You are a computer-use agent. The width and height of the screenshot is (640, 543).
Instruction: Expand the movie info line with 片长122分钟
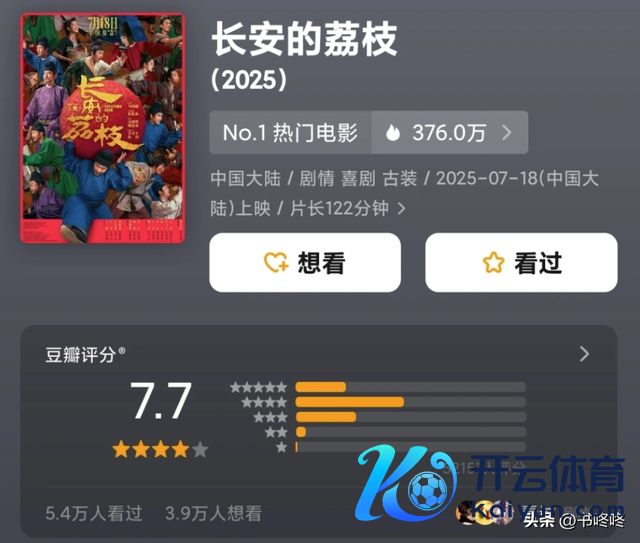coord(401,209)
